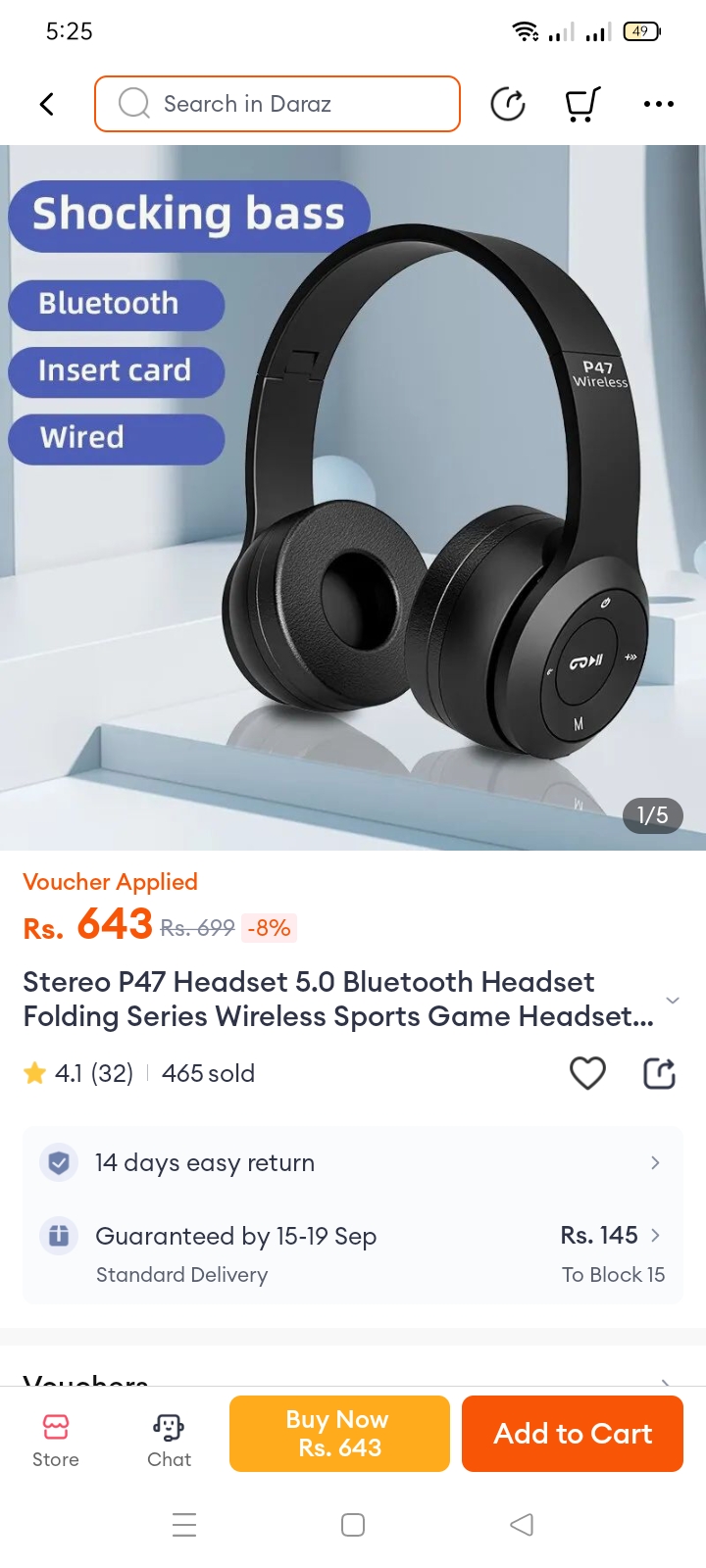Visit the seller's Store
Screen dimensions: 706x1568
(x=56, y=1439)
